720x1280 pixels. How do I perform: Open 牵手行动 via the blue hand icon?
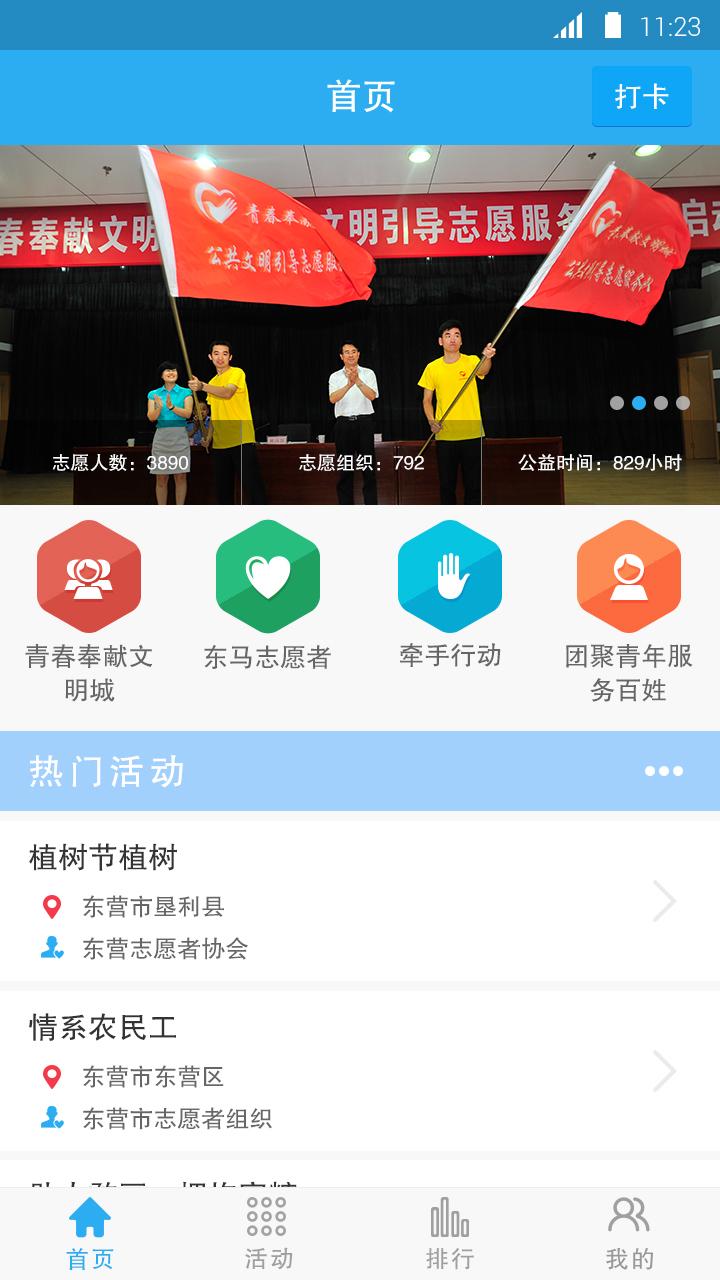click(x=449, y=578)
